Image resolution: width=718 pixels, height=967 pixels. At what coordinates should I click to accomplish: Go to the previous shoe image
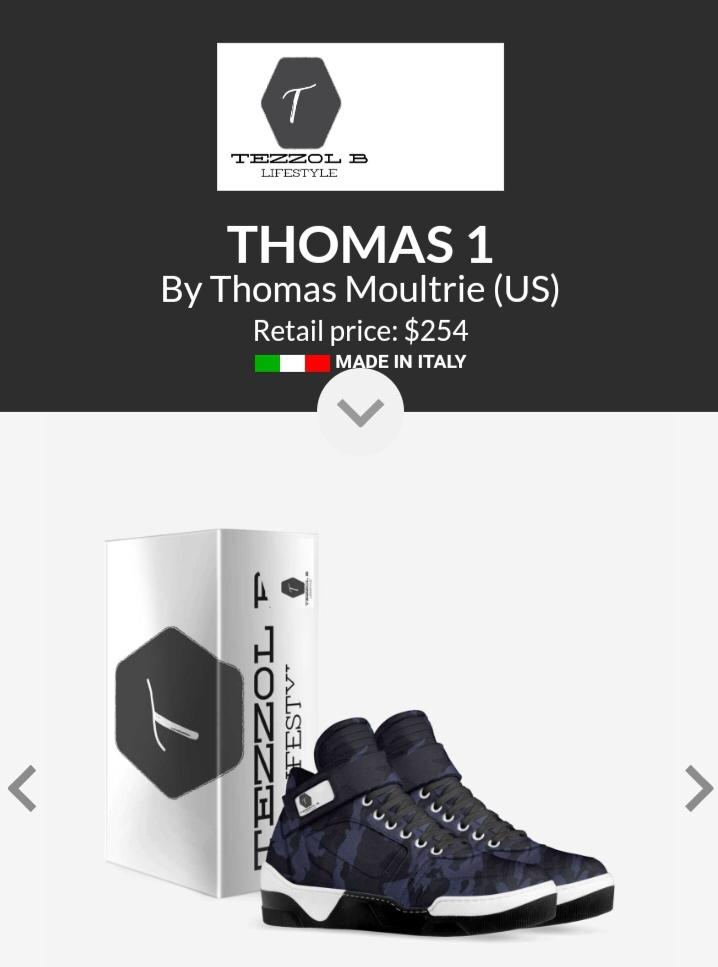point(22,788)
